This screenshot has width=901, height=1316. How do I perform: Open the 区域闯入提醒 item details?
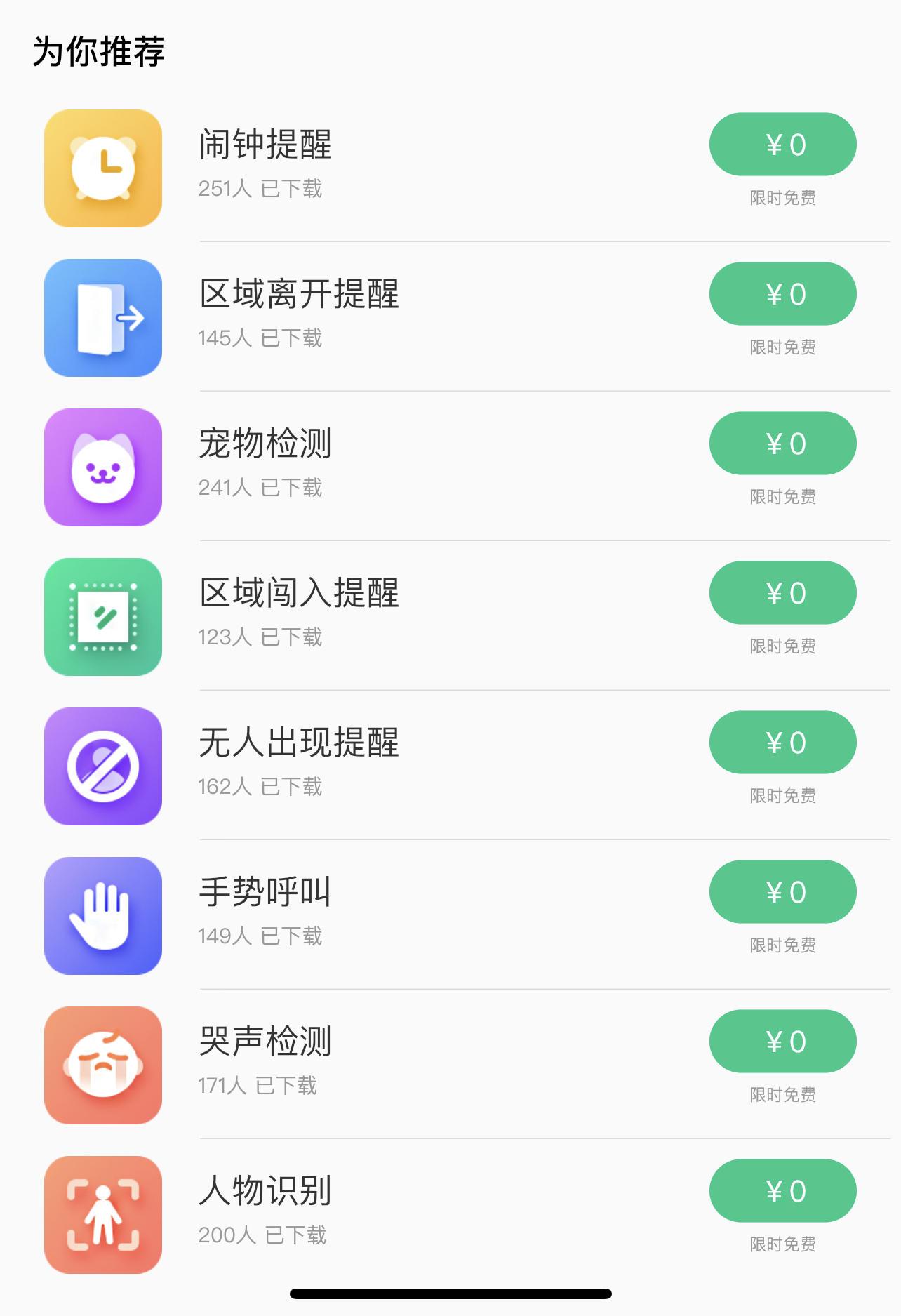[x=299, y=593]
